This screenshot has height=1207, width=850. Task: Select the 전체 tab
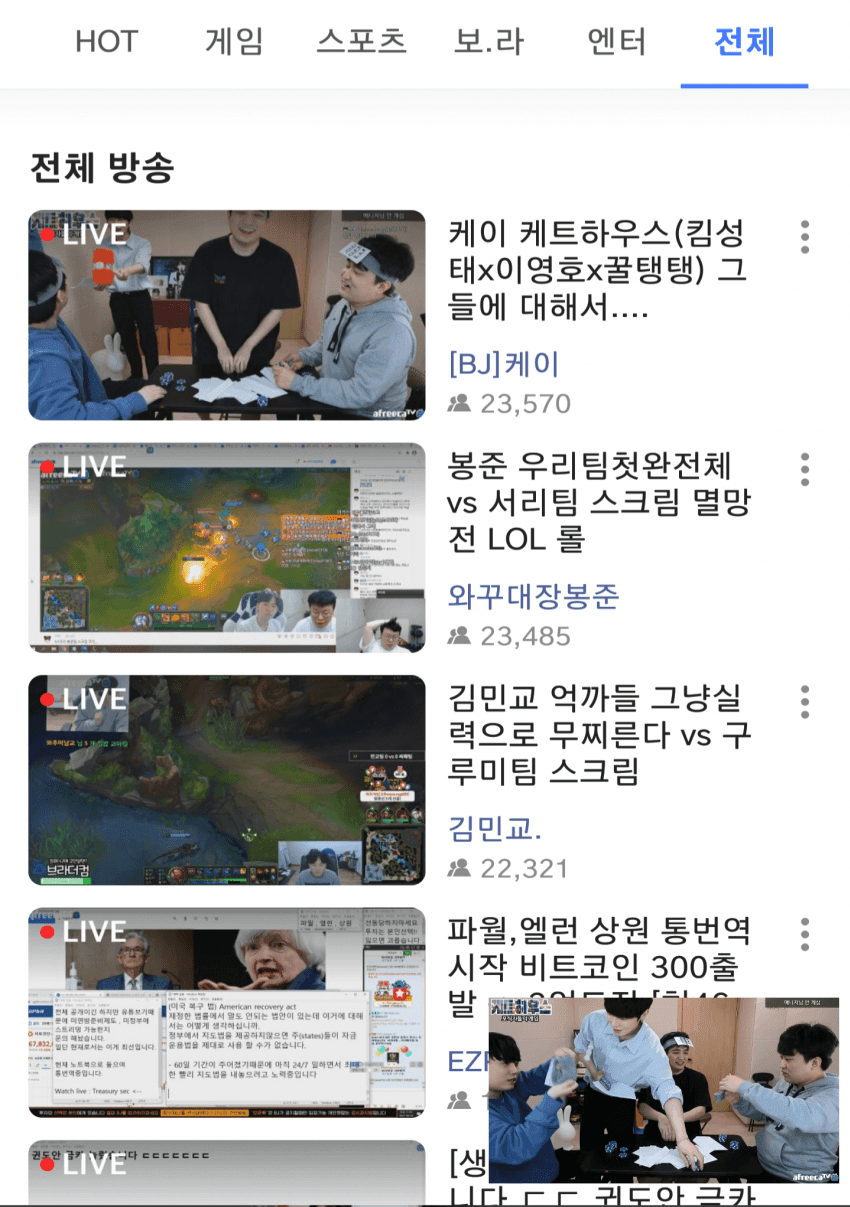coord(744,42)
